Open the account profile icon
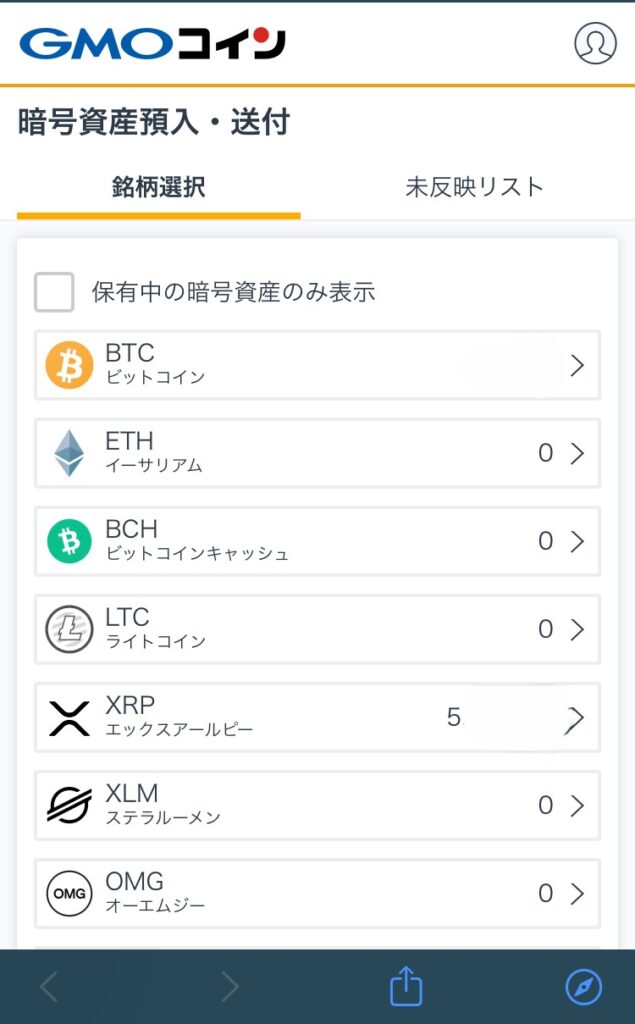The width and height of the screenshot is (635, 1024). point(595,43)
